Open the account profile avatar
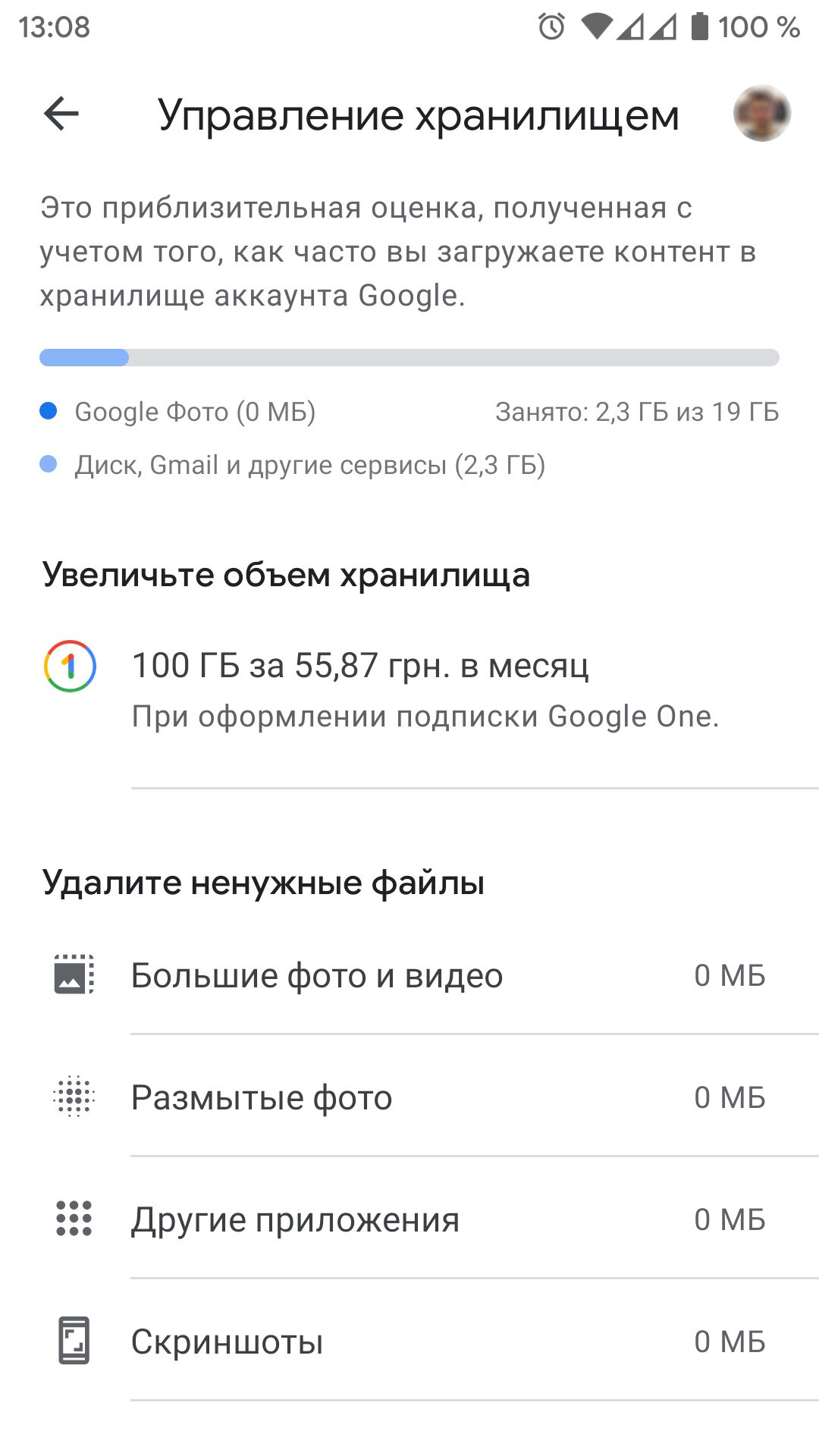The width and height of the screenshot is (819, 1456). [761, 114]
